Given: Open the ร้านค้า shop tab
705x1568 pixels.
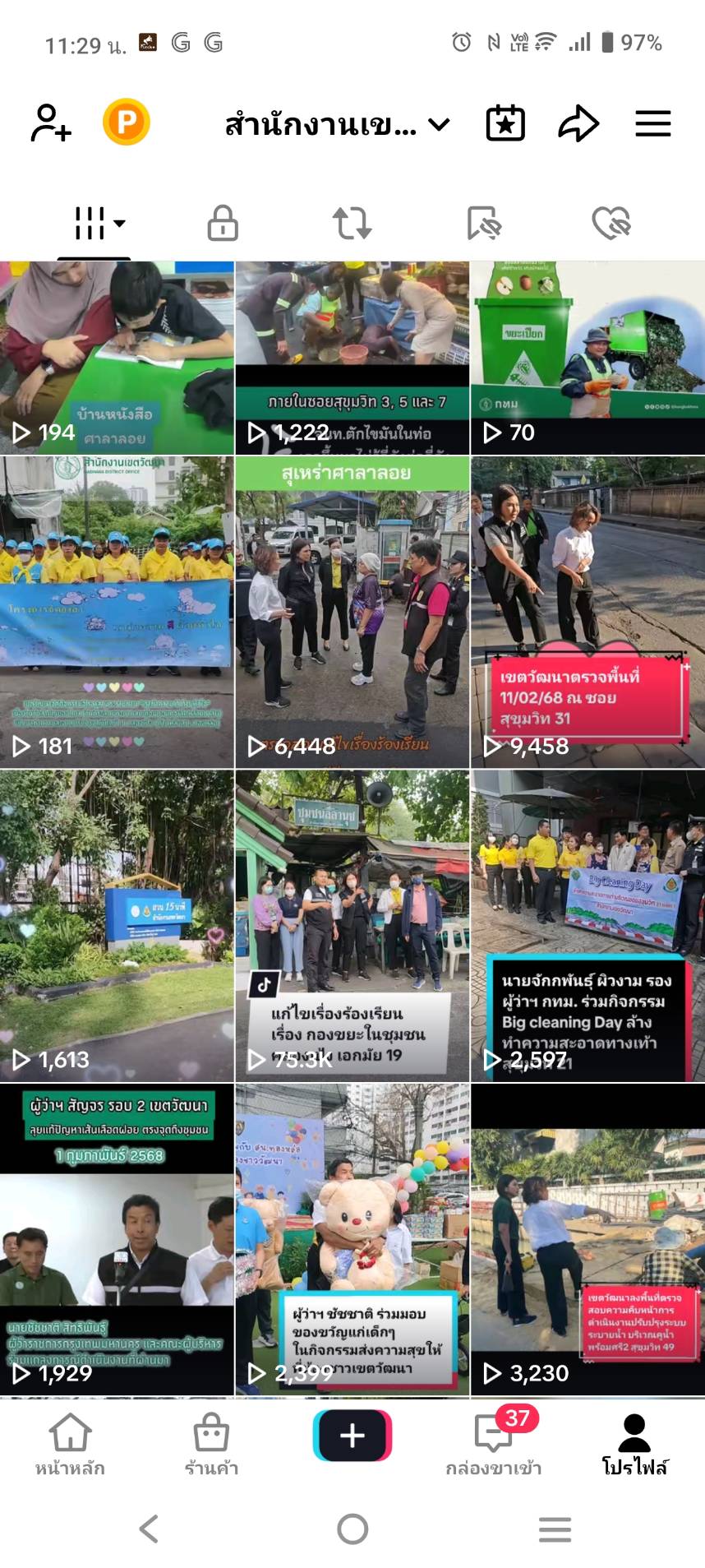Looking at the screenshot, I should 211,1445.
